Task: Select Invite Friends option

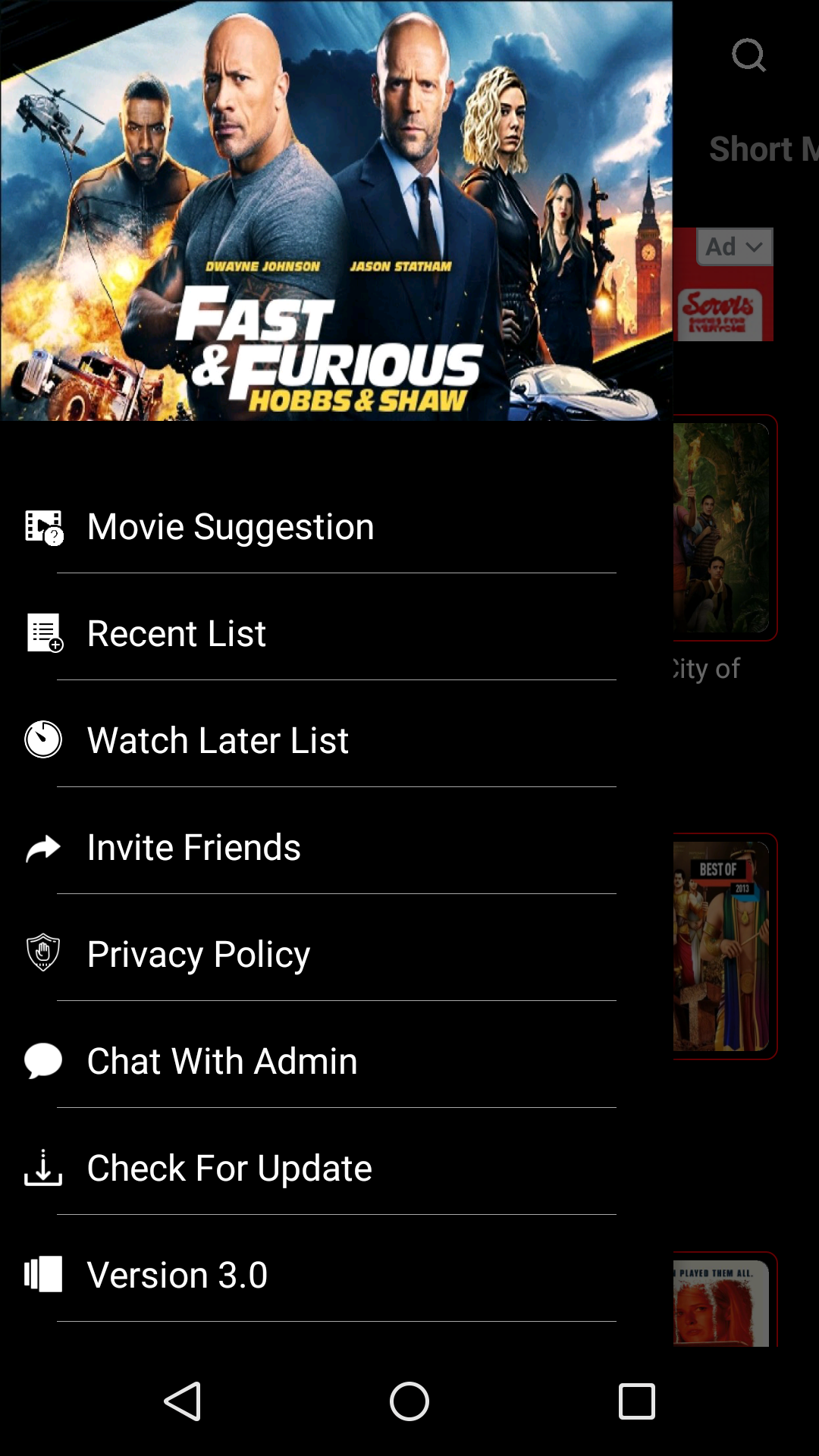Action: (194, 848)
